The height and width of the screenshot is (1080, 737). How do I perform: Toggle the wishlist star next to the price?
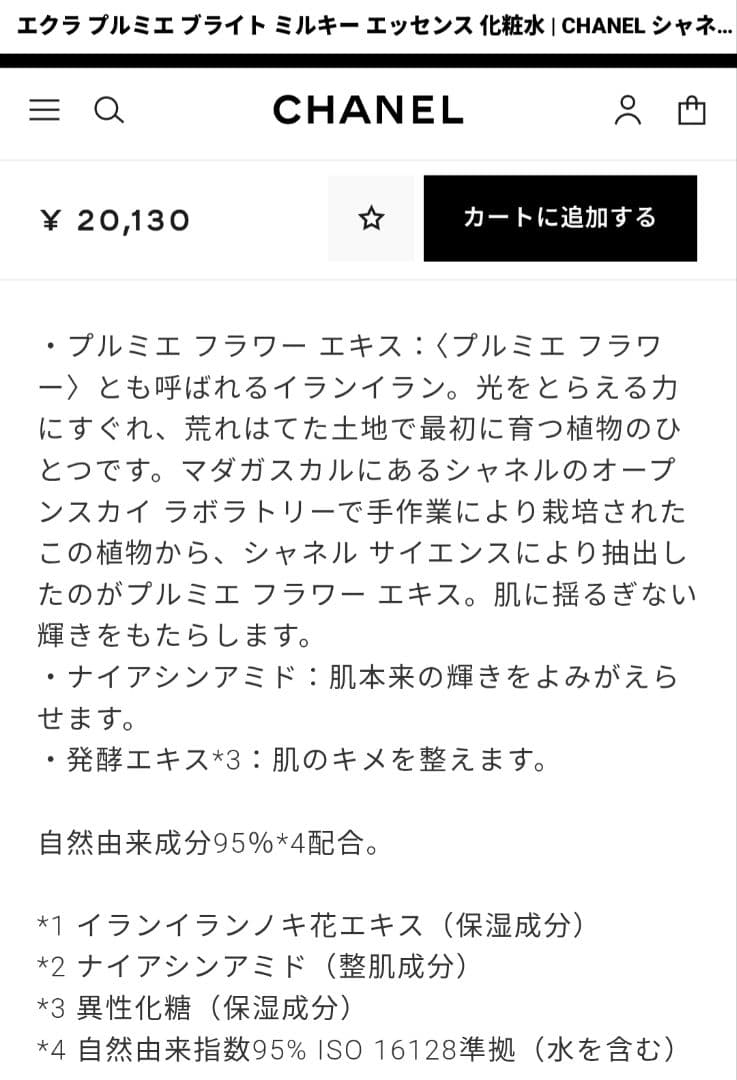coord(370,216)
